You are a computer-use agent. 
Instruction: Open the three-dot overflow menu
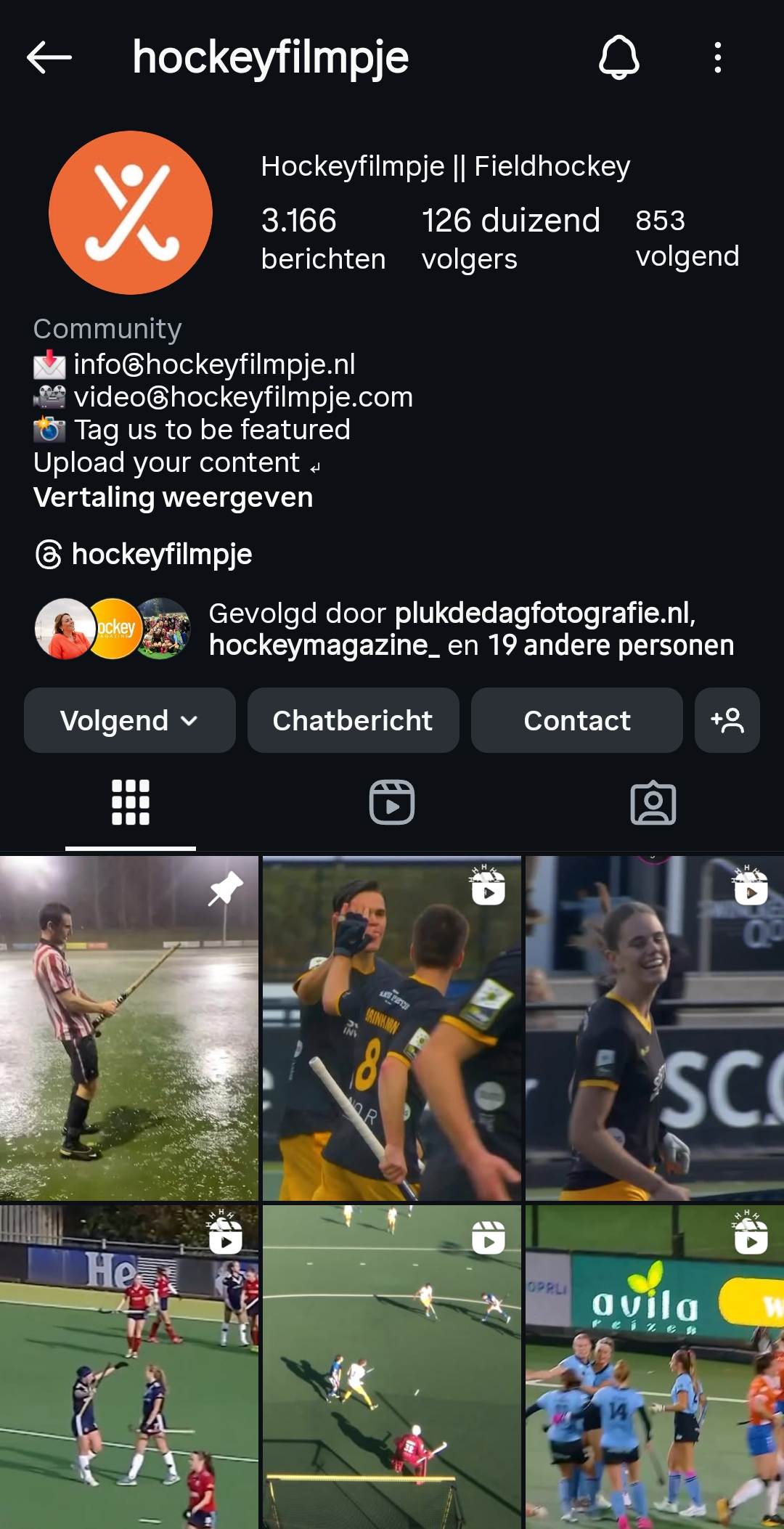pos(717,57)
